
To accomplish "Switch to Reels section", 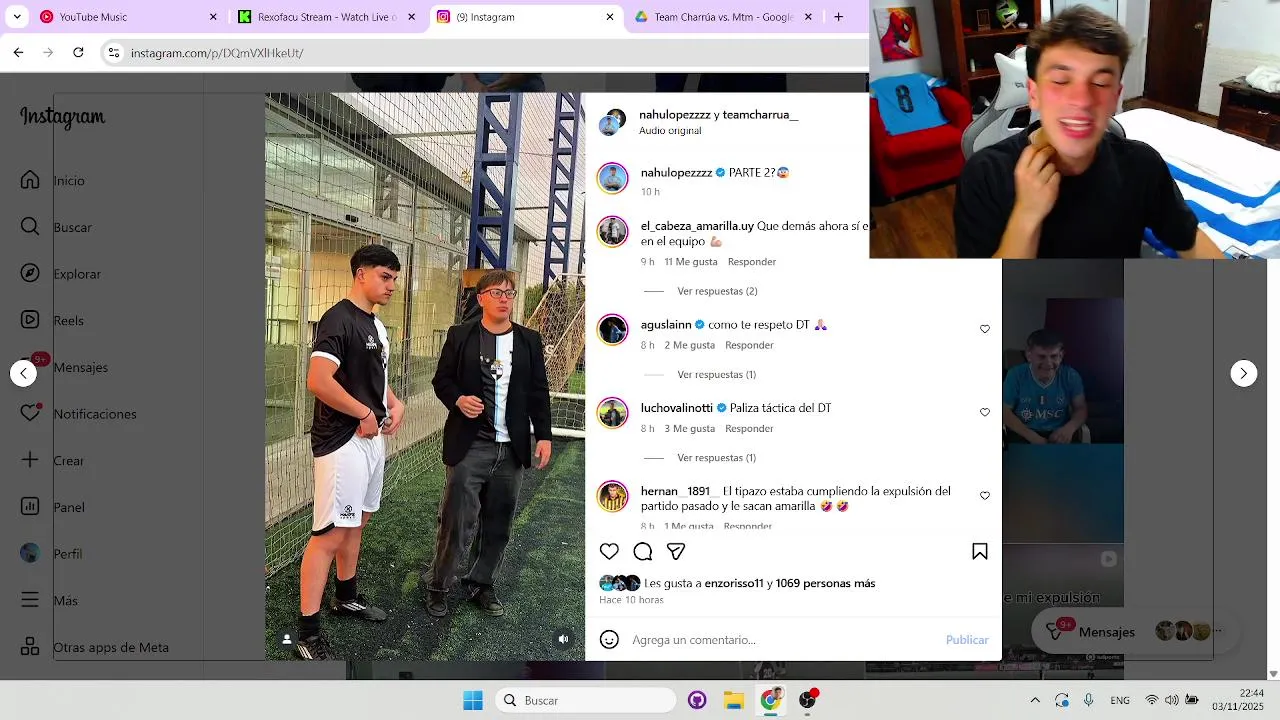I will pos(68,321).
